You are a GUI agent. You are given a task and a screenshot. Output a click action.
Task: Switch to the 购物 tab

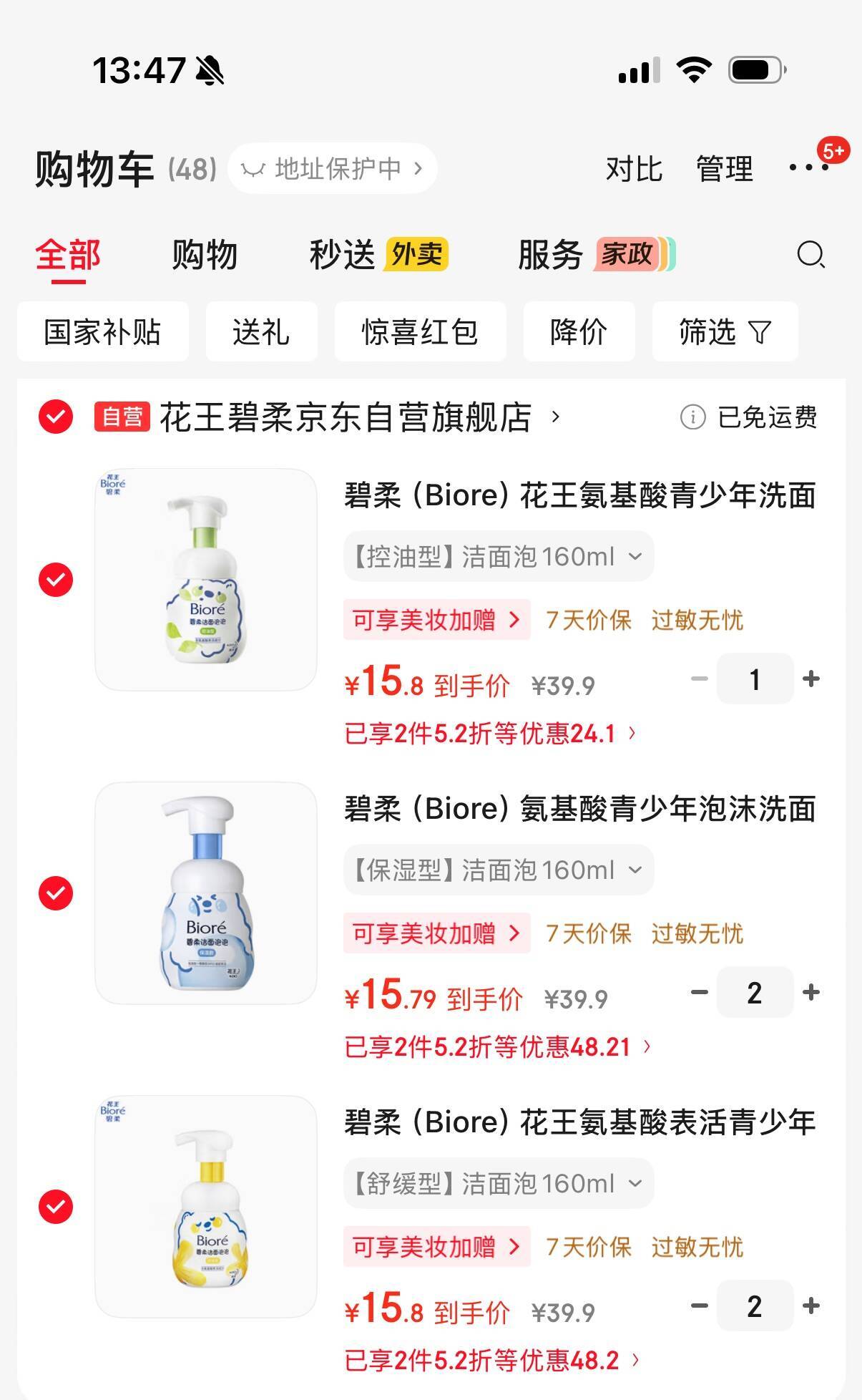(x=204, y=255)
